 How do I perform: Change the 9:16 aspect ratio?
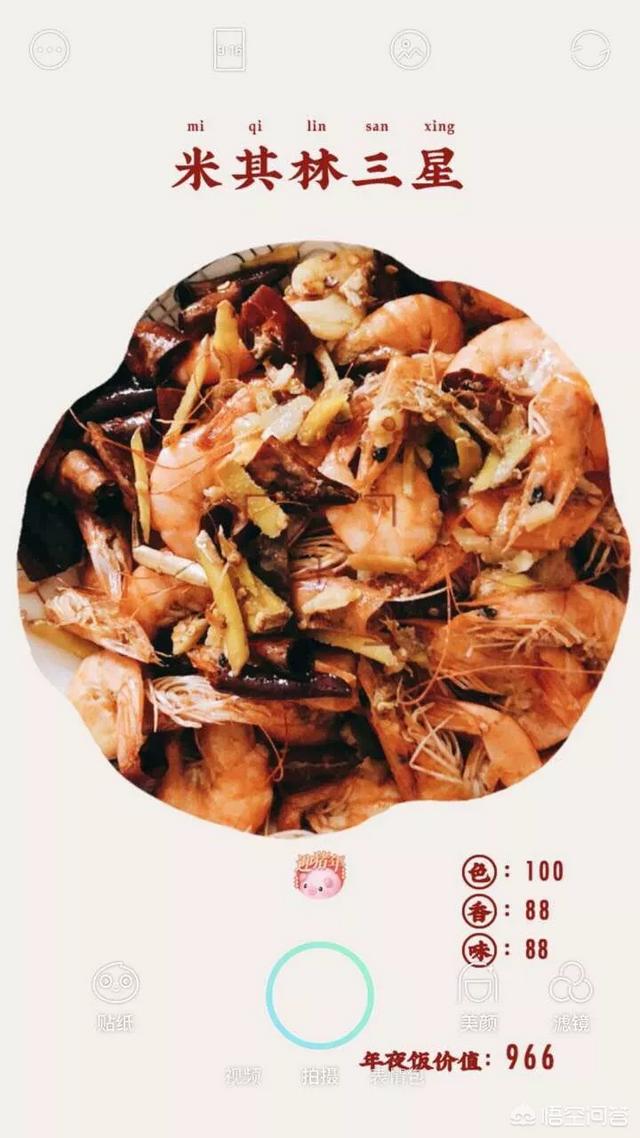[229, 49]
